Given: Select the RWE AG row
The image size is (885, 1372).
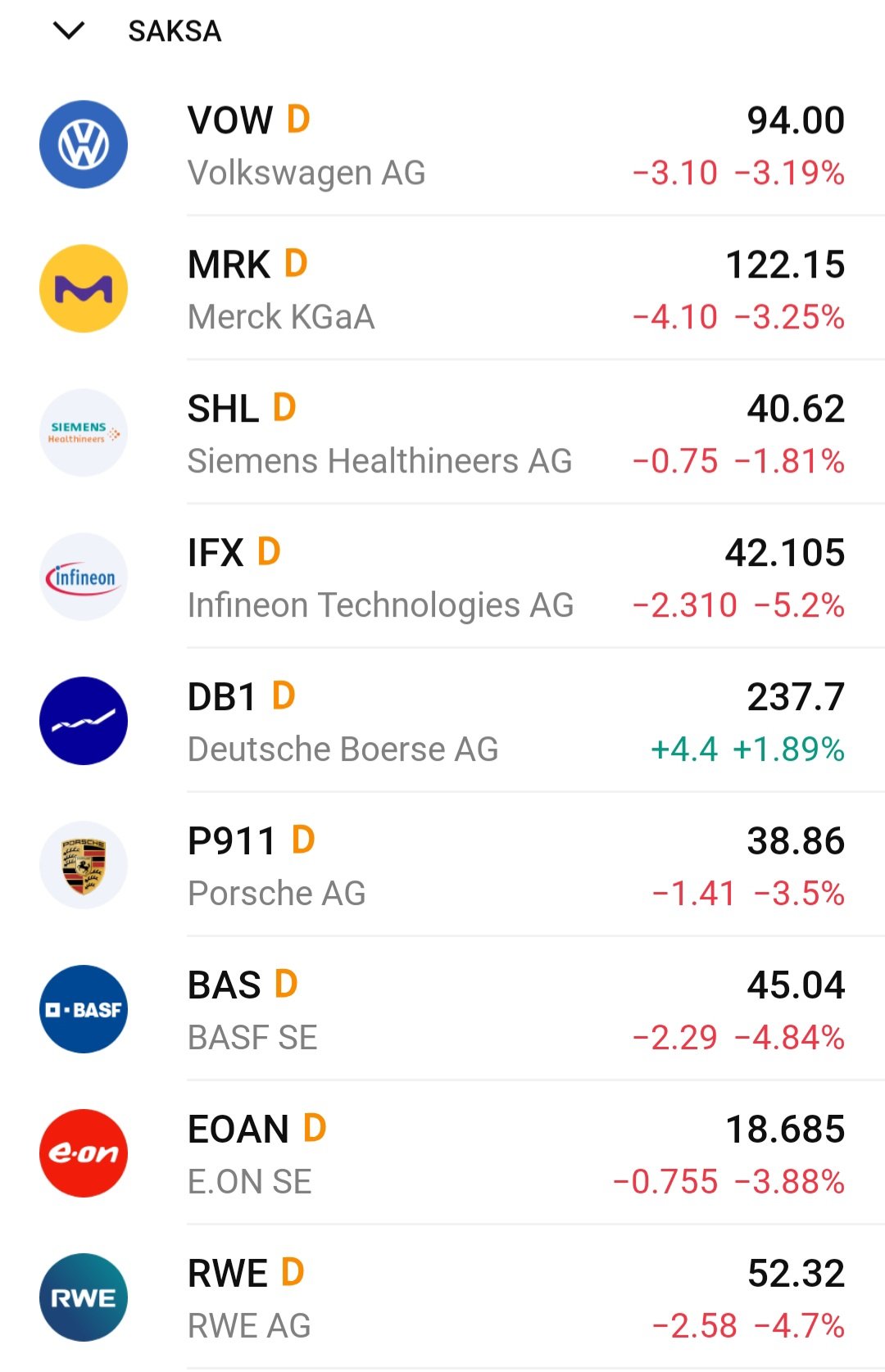Looking at the screenshot, I should coord(442,1298).
